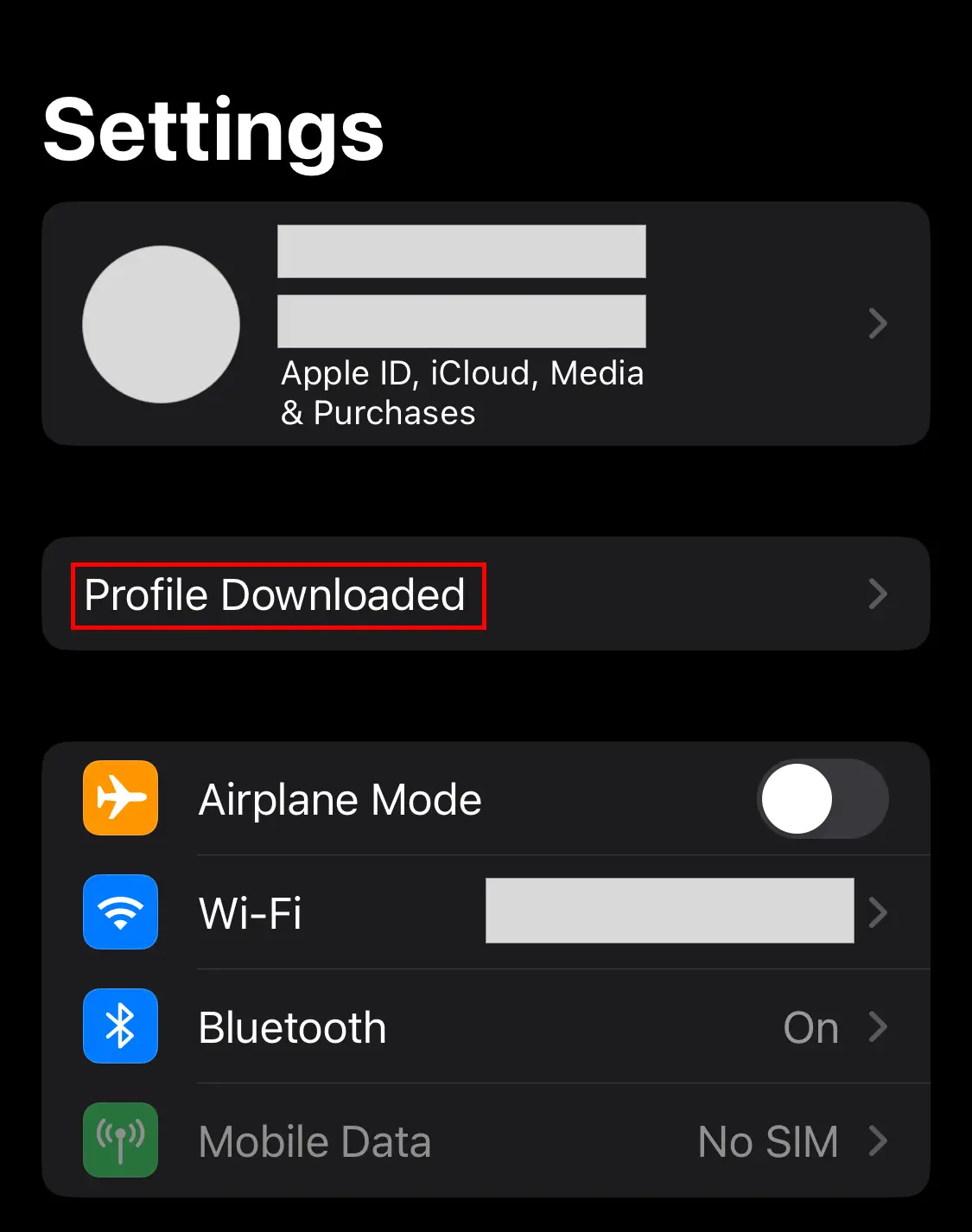Open Profile Downloaded

pyautogui.click(x=275, y=594)
